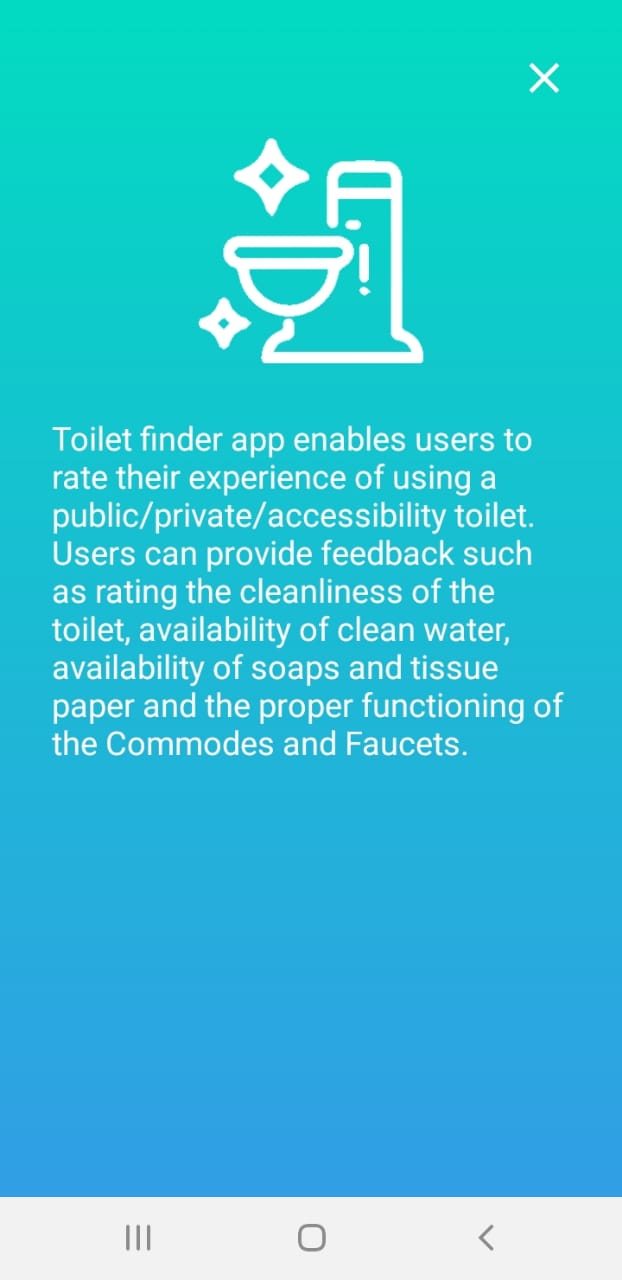Go to the home screen
622x1280 pixels.
pos(311,1238)
